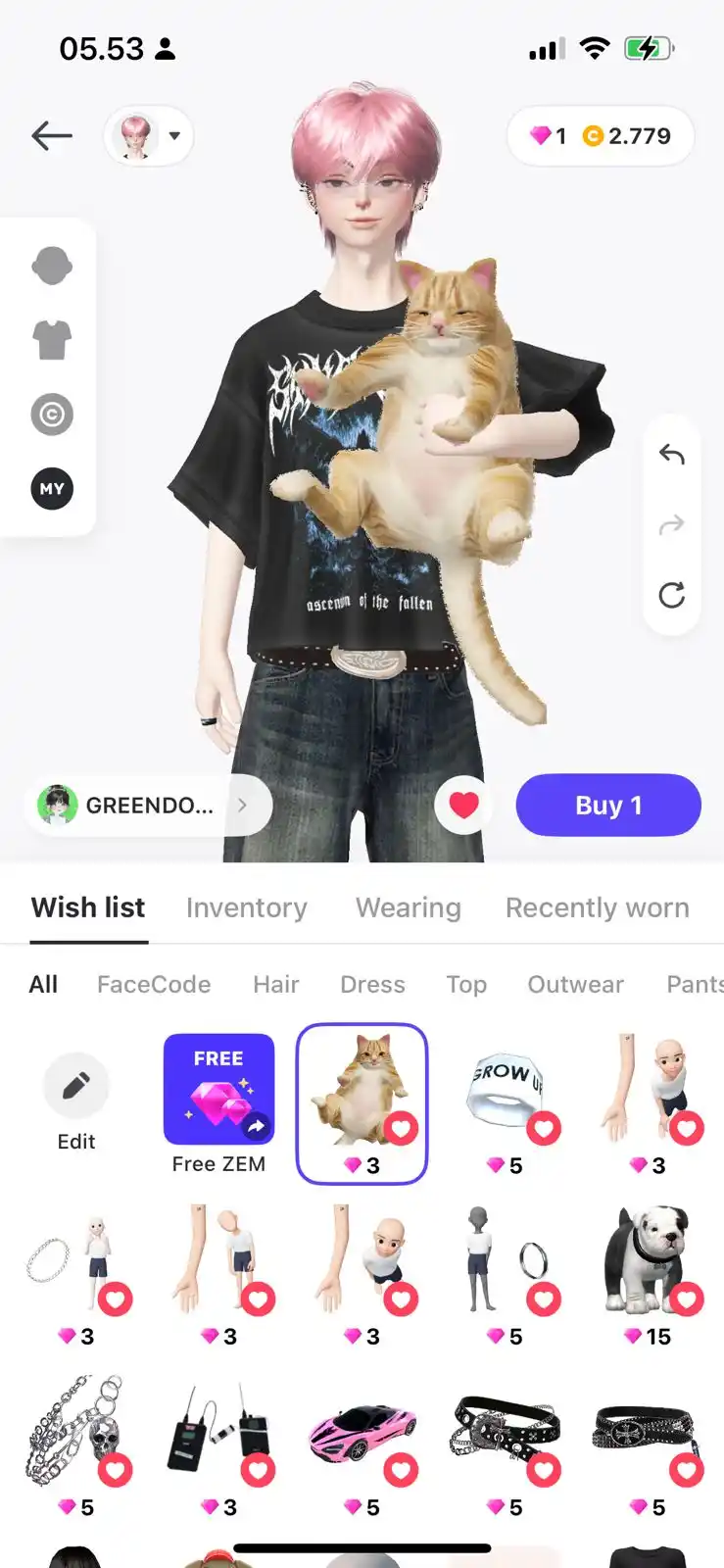Filter the wish list by Outwear
Image resolution: width=724 pixels, height=1568 pixels.
575,984
